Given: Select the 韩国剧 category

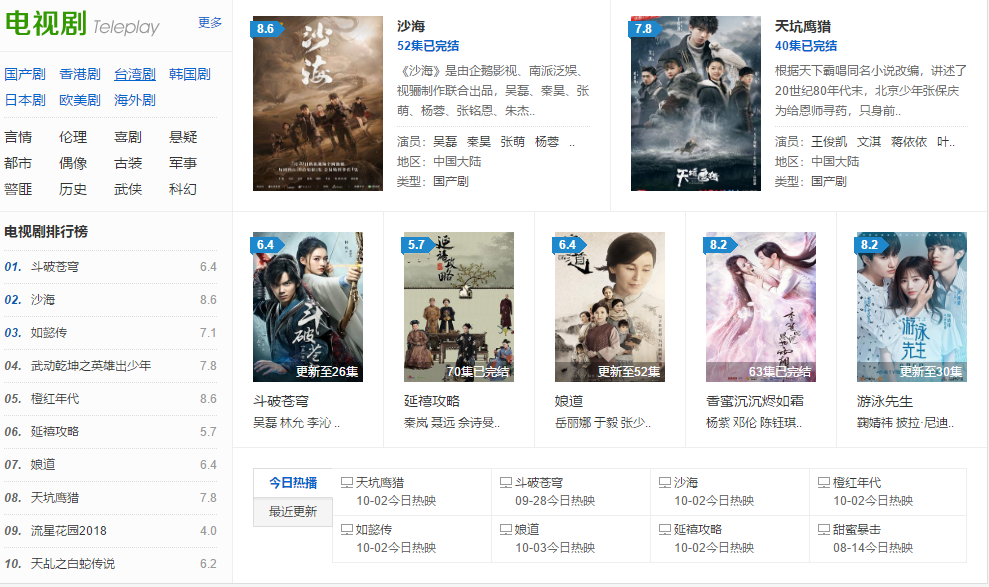Looking at the screenshot, I should tap(189, 74).
